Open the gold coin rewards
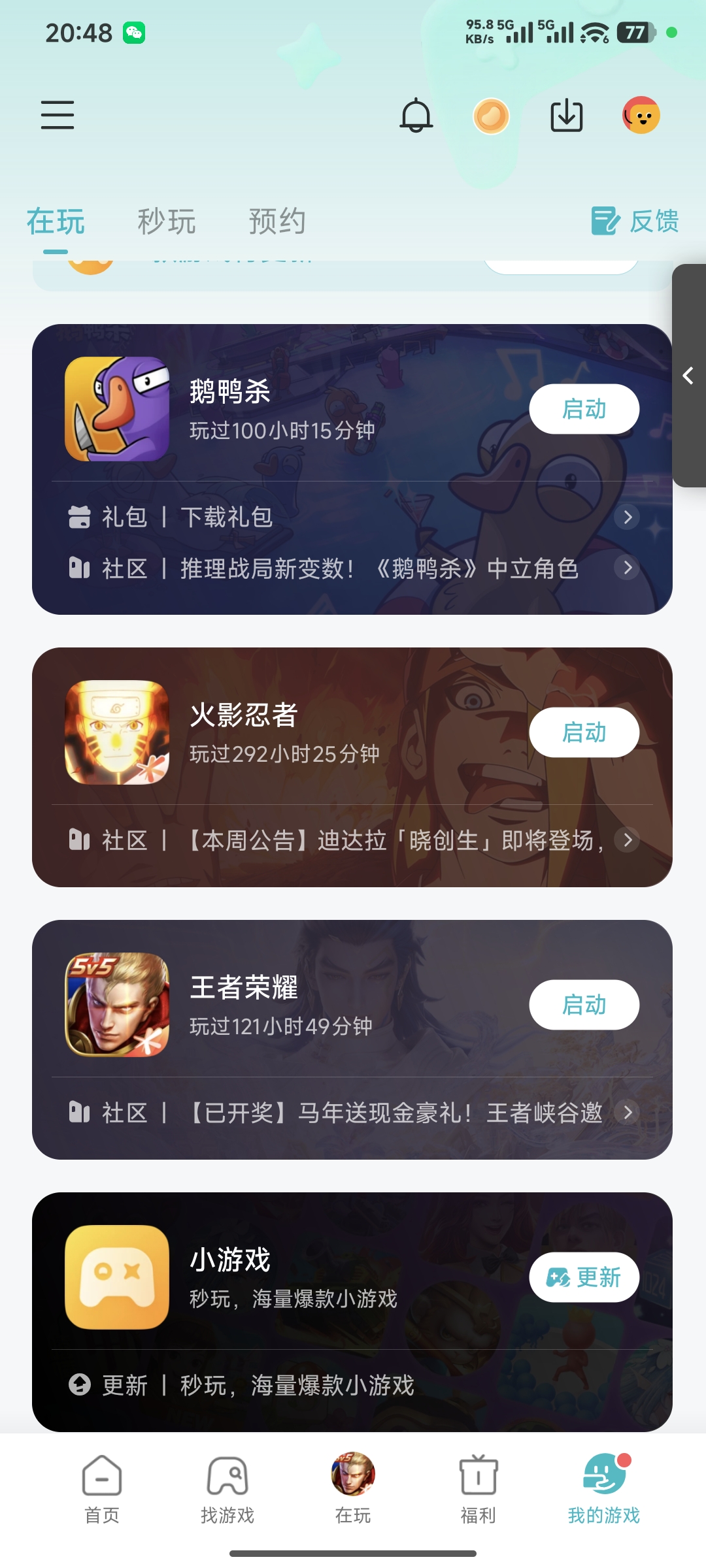The image size is (706, 1568). (x=491, y=116)
